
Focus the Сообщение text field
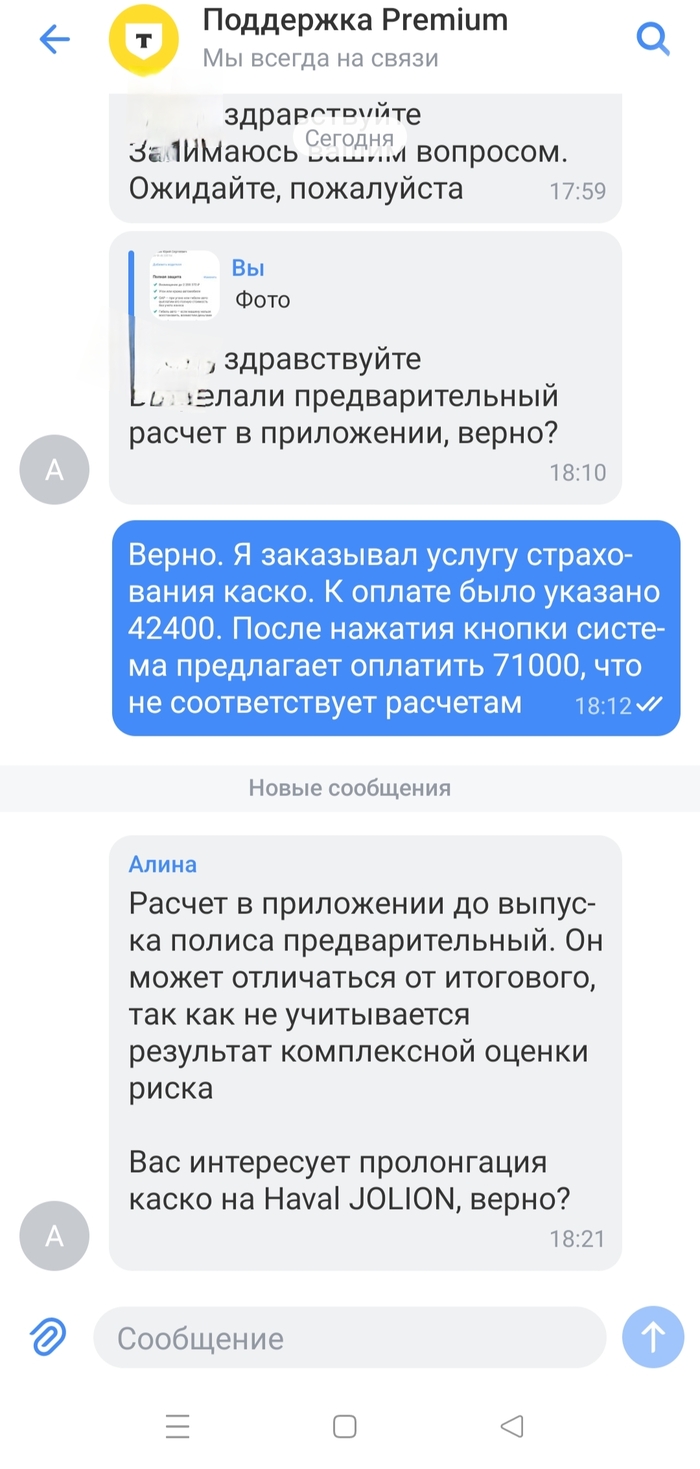350,1338
